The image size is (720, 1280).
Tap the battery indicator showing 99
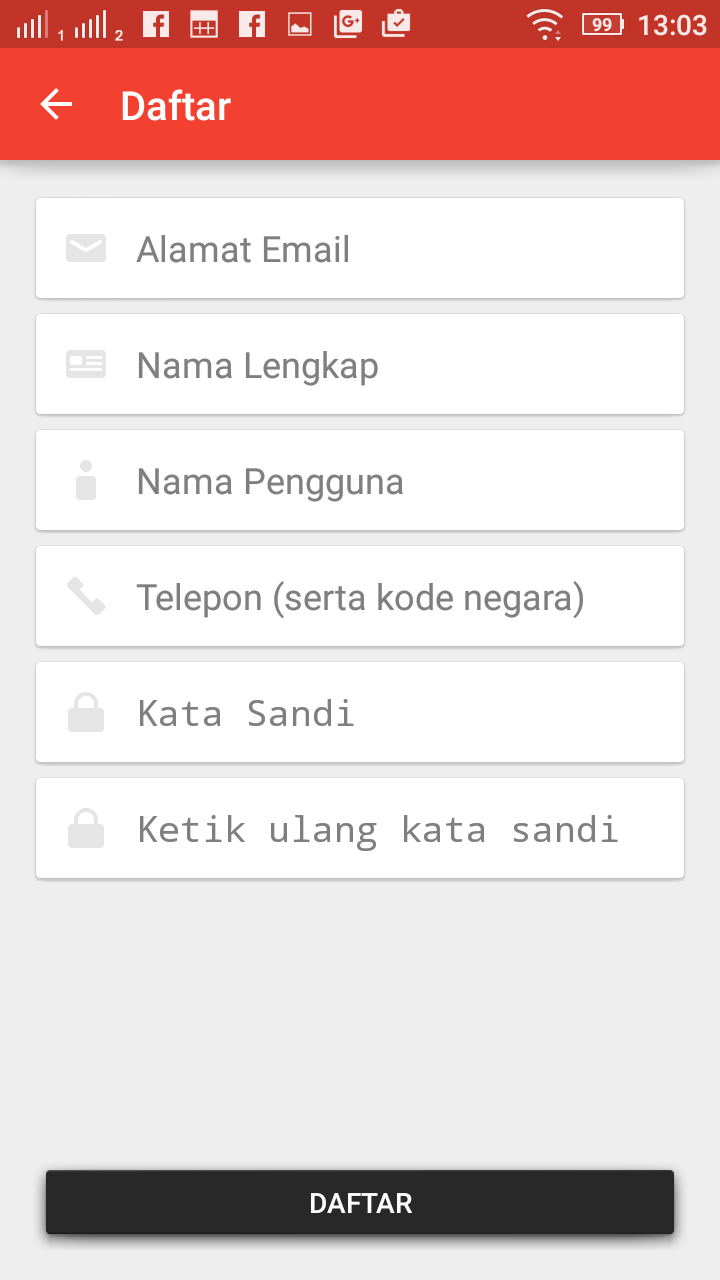tap(601, 23)
